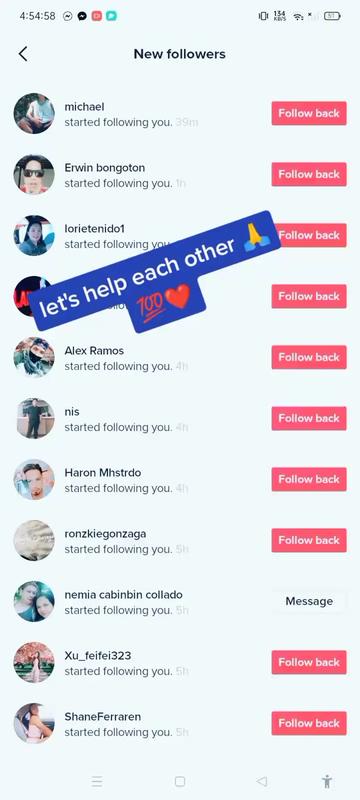Tap the system home button
The height and width of the screenshot is (800, 360).
click(179, 781)
